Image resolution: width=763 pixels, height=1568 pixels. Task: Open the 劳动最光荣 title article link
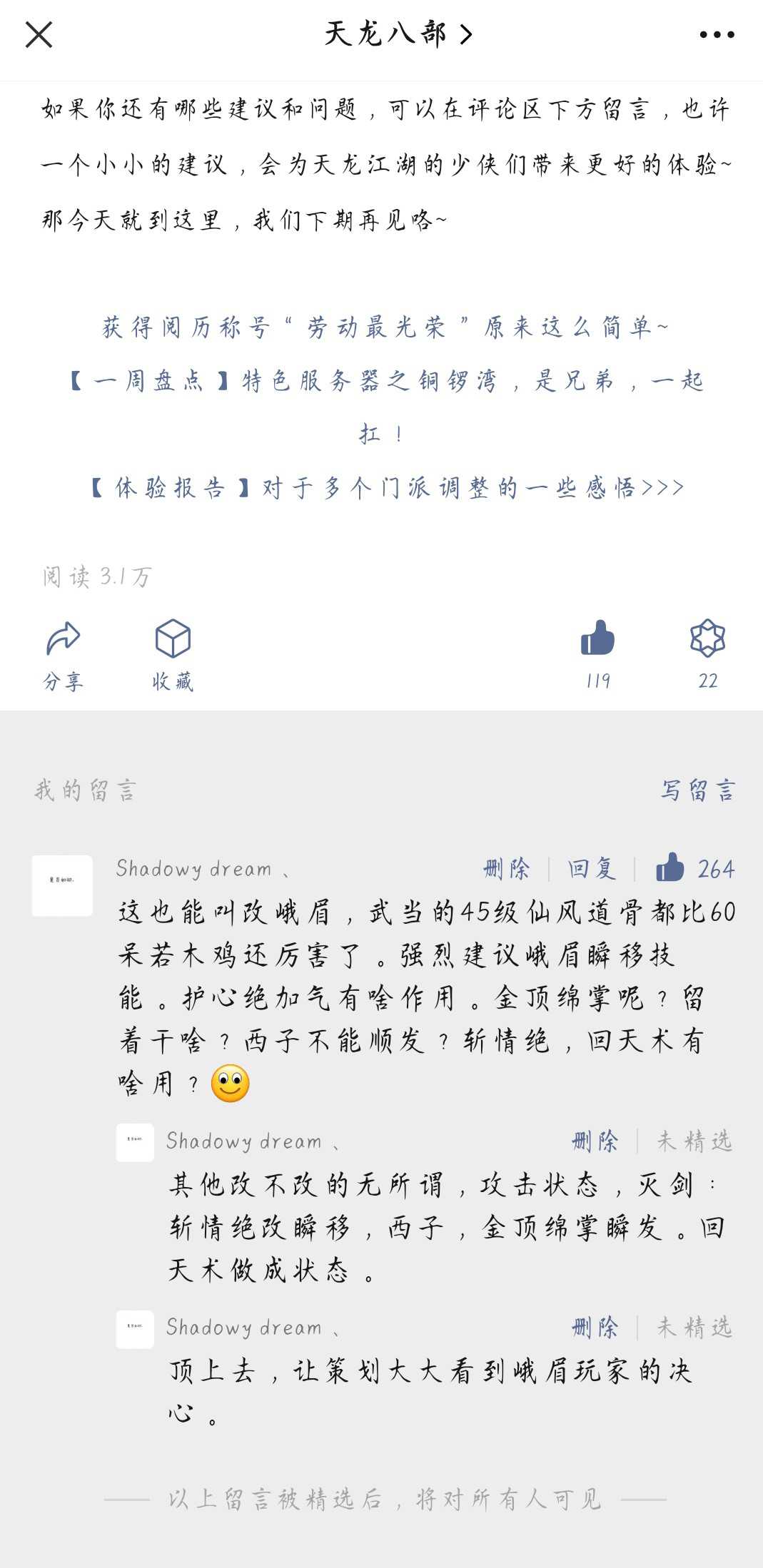coord(385,327)
